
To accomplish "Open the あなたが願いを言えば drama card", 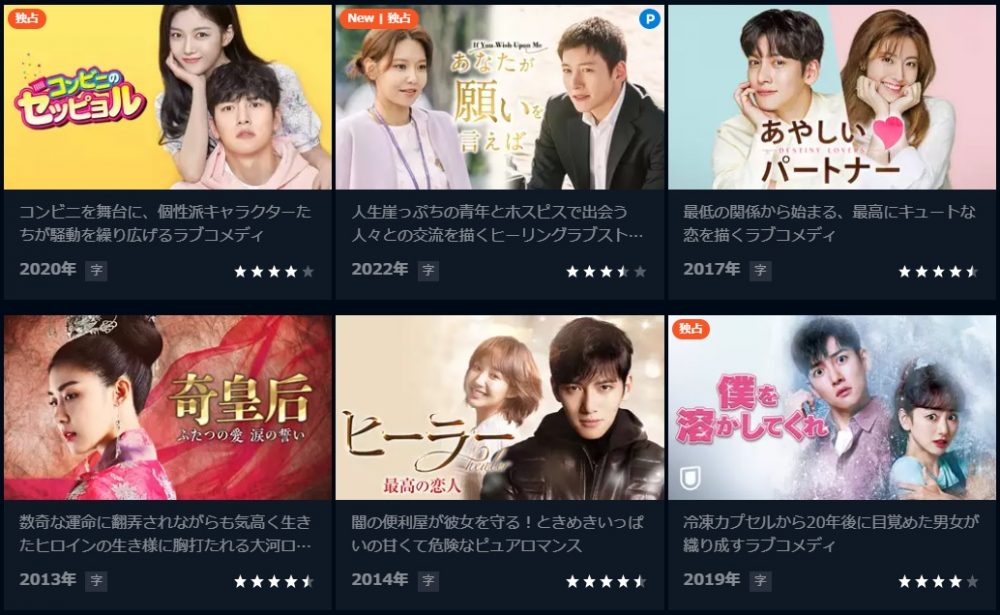I will 499,98.
